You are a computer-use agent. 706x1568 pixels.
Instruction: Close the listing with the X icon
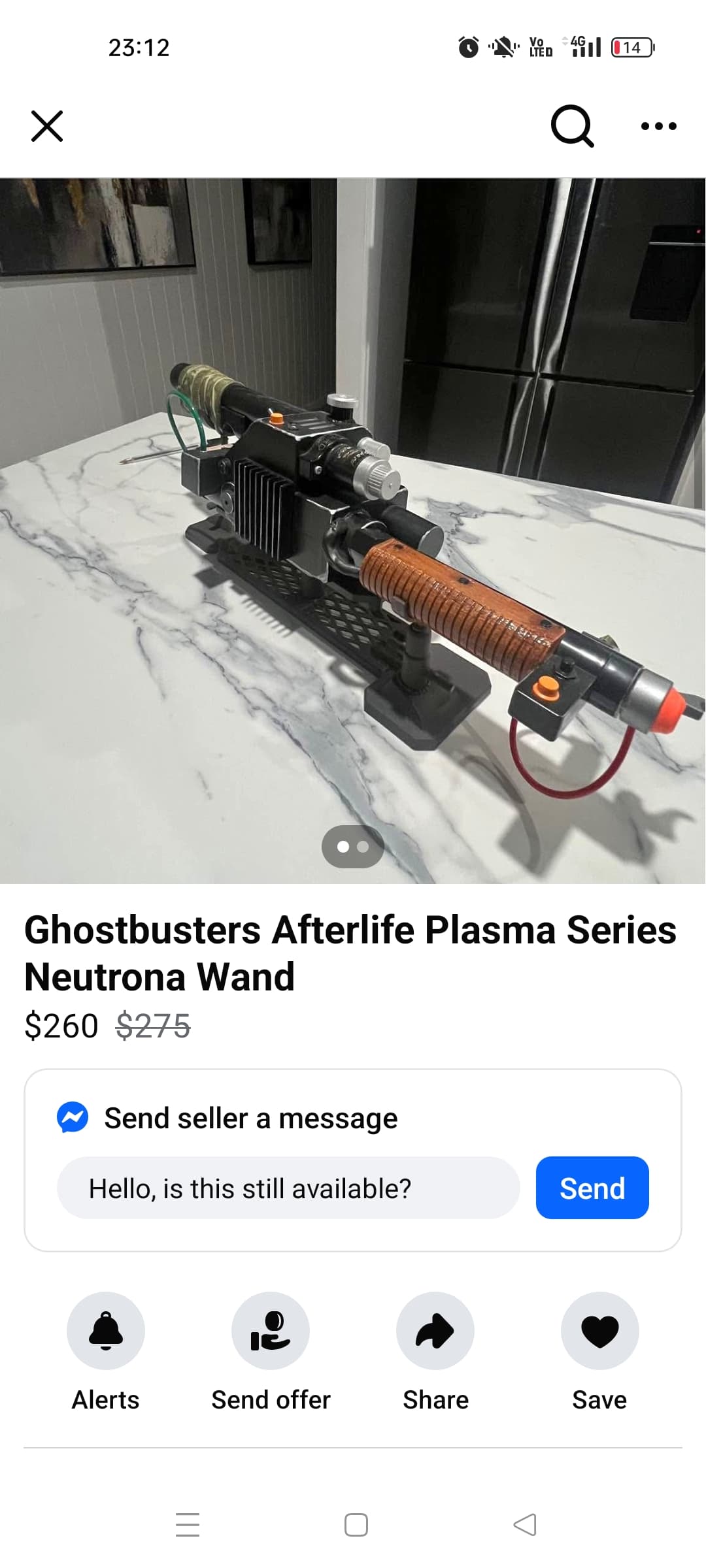coord(47,126)
